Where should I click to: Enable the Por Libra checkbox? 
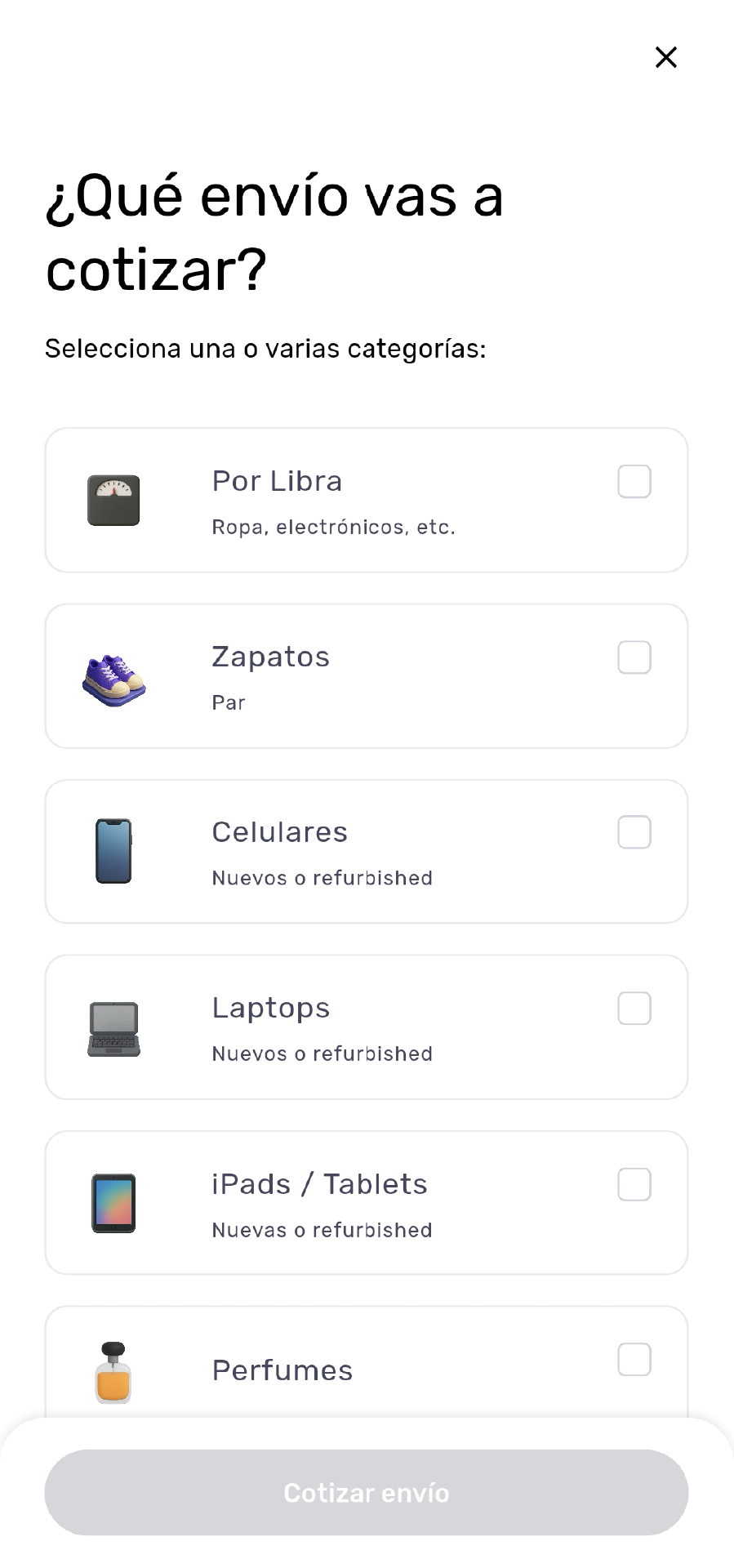point(634,482)
